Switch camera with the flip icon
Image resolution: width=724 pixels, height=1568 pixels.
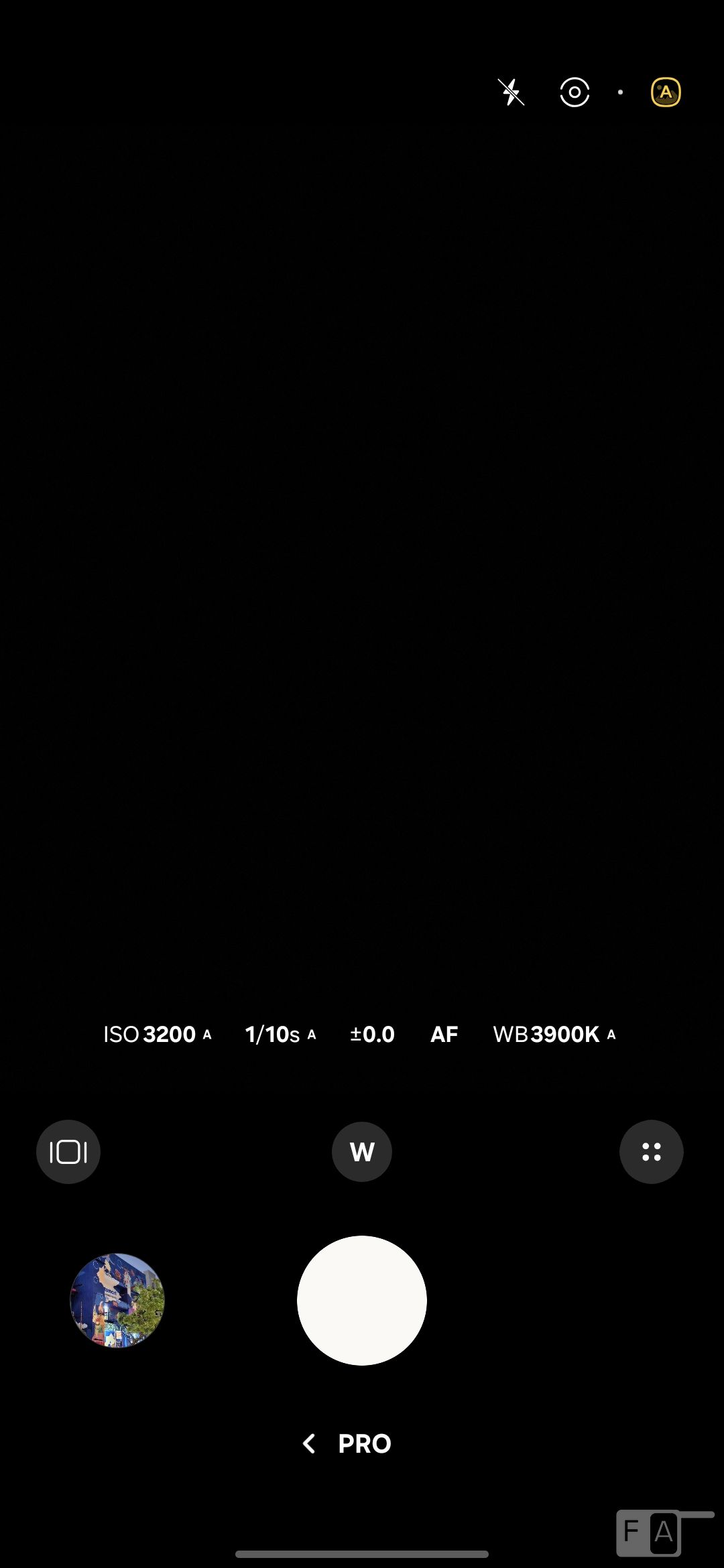coord(68,1152)
